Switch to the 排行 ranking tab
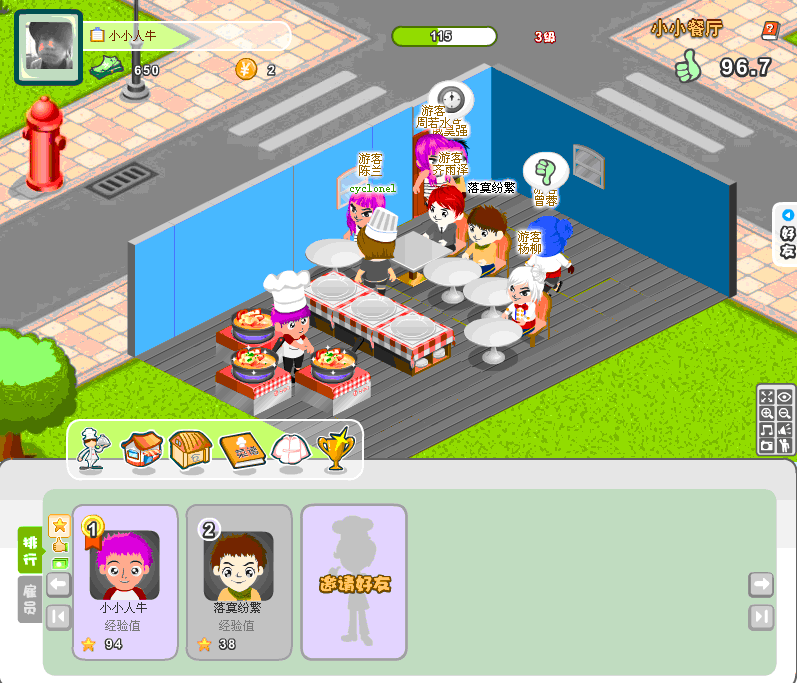Image resolution: width=797 pixels, height=683 pixels. (x=29, y=550)
